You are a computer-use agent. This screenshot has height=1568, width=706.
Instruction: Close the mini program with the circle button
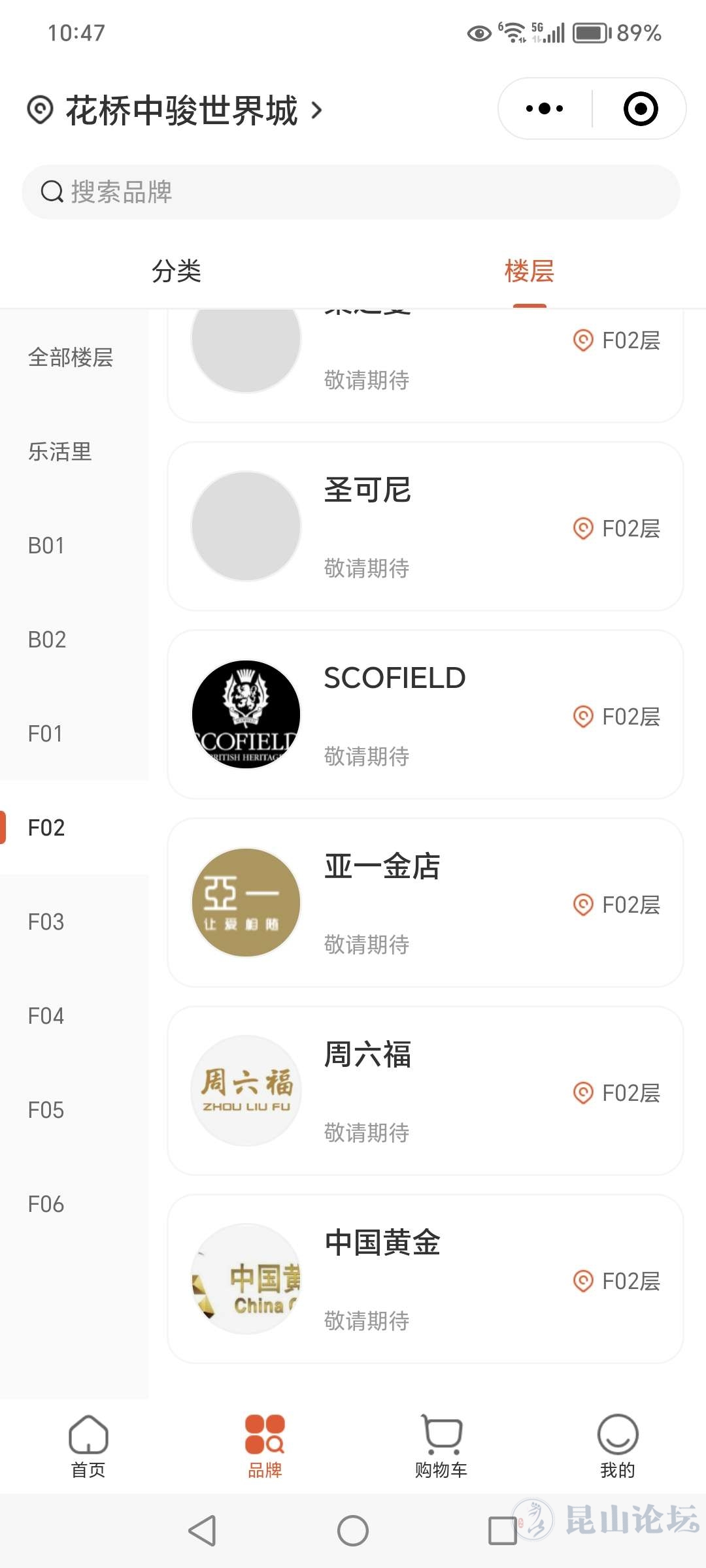640,108
